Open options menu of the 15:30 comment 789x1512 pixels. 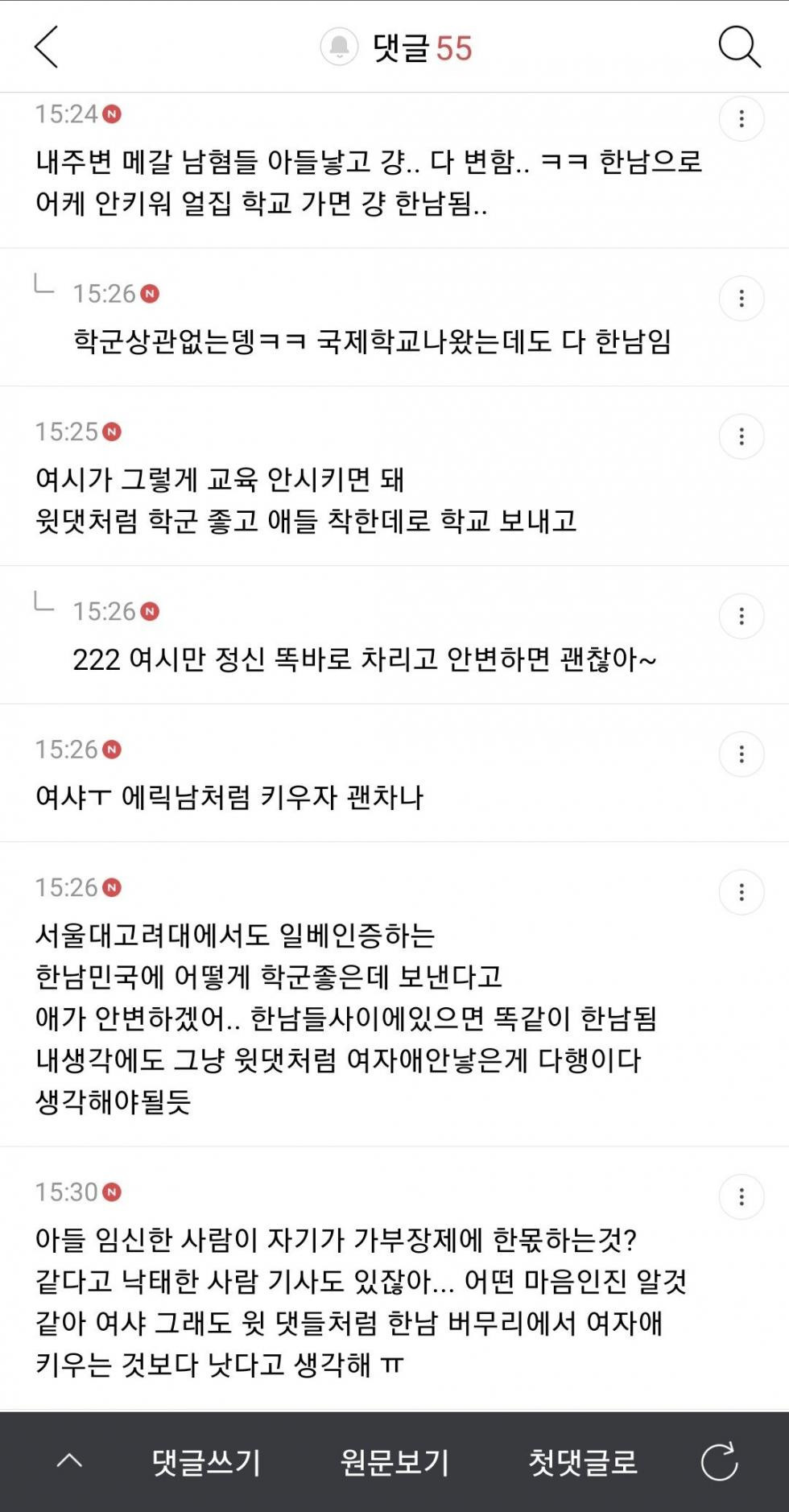(741, 1197)
